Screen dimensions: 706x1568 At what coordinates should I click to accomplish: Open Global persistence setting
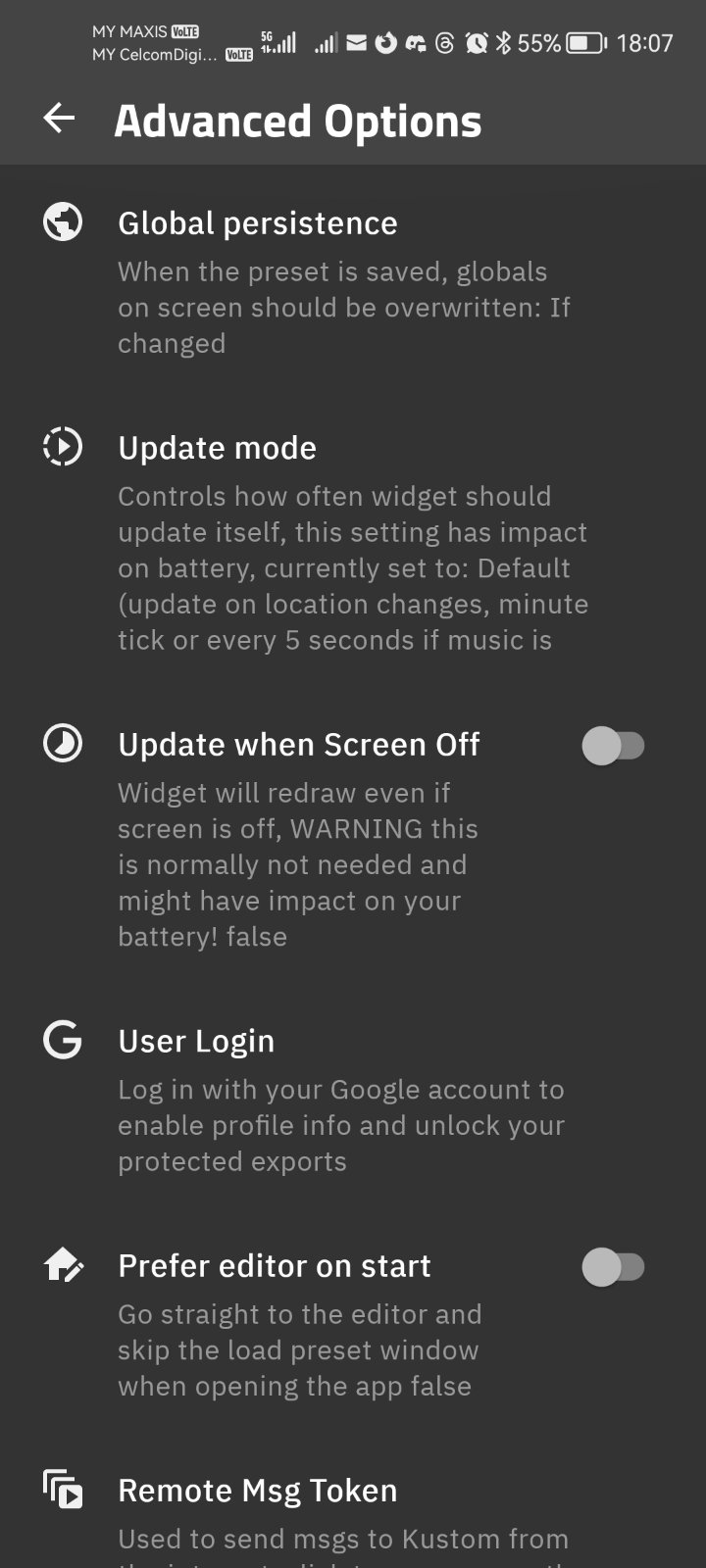(257, 223)
